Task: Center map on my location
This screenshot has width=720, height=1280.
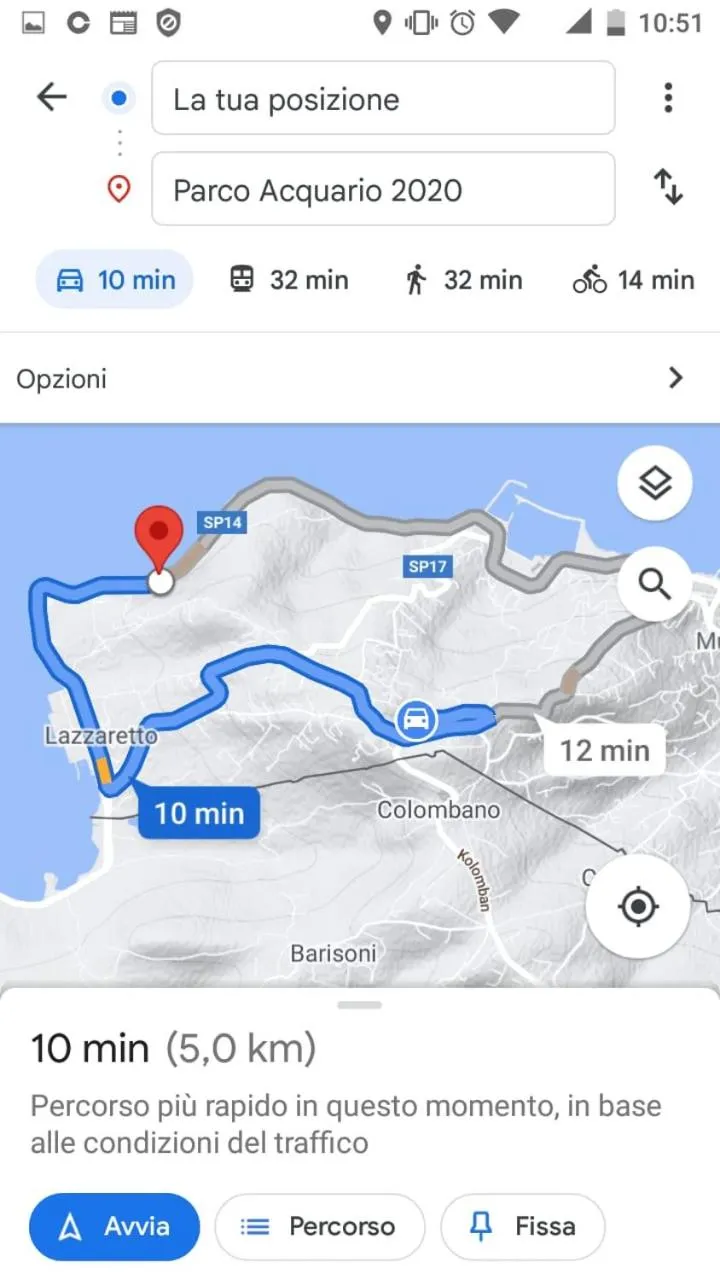Action: [638, 907]
